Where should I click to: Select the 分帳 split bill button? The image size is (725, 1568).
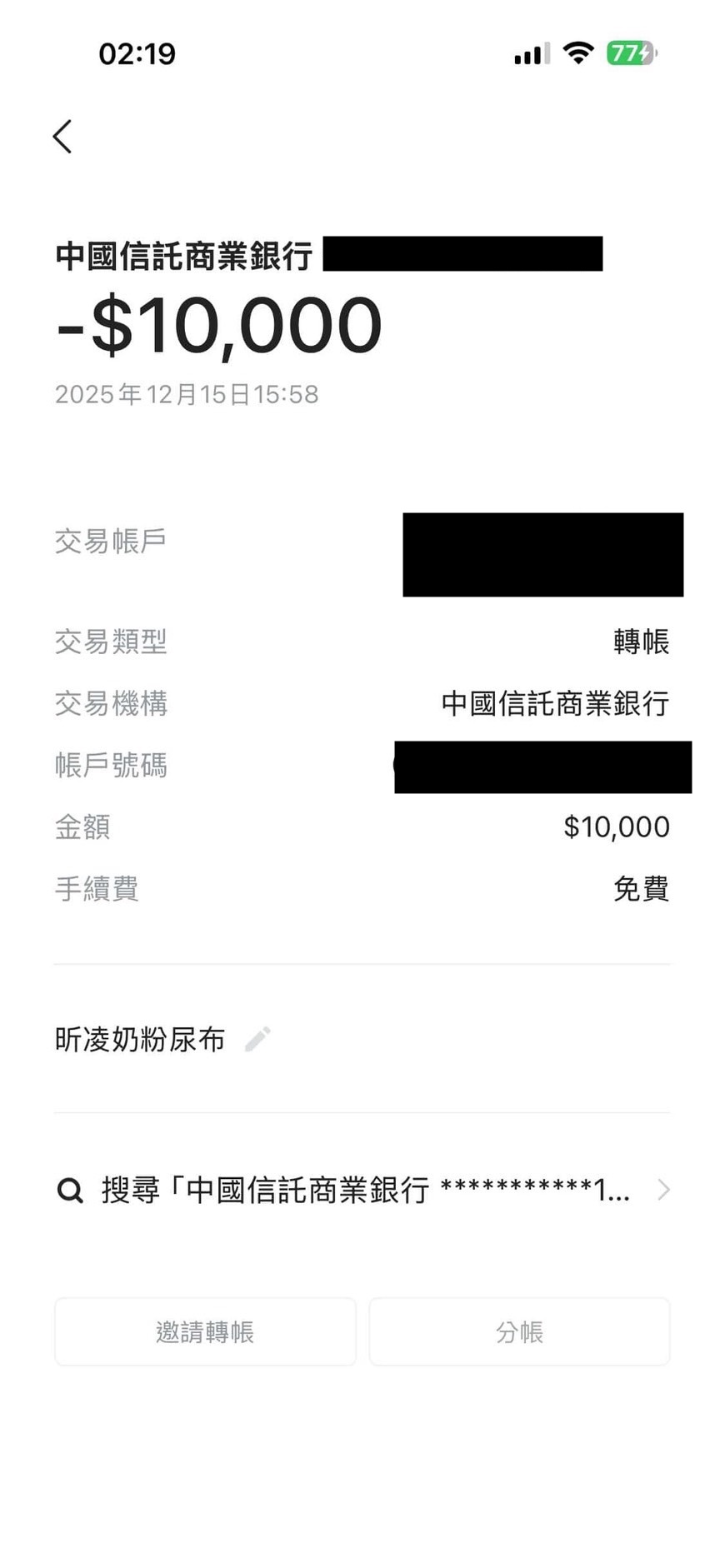click(519, 1331)
